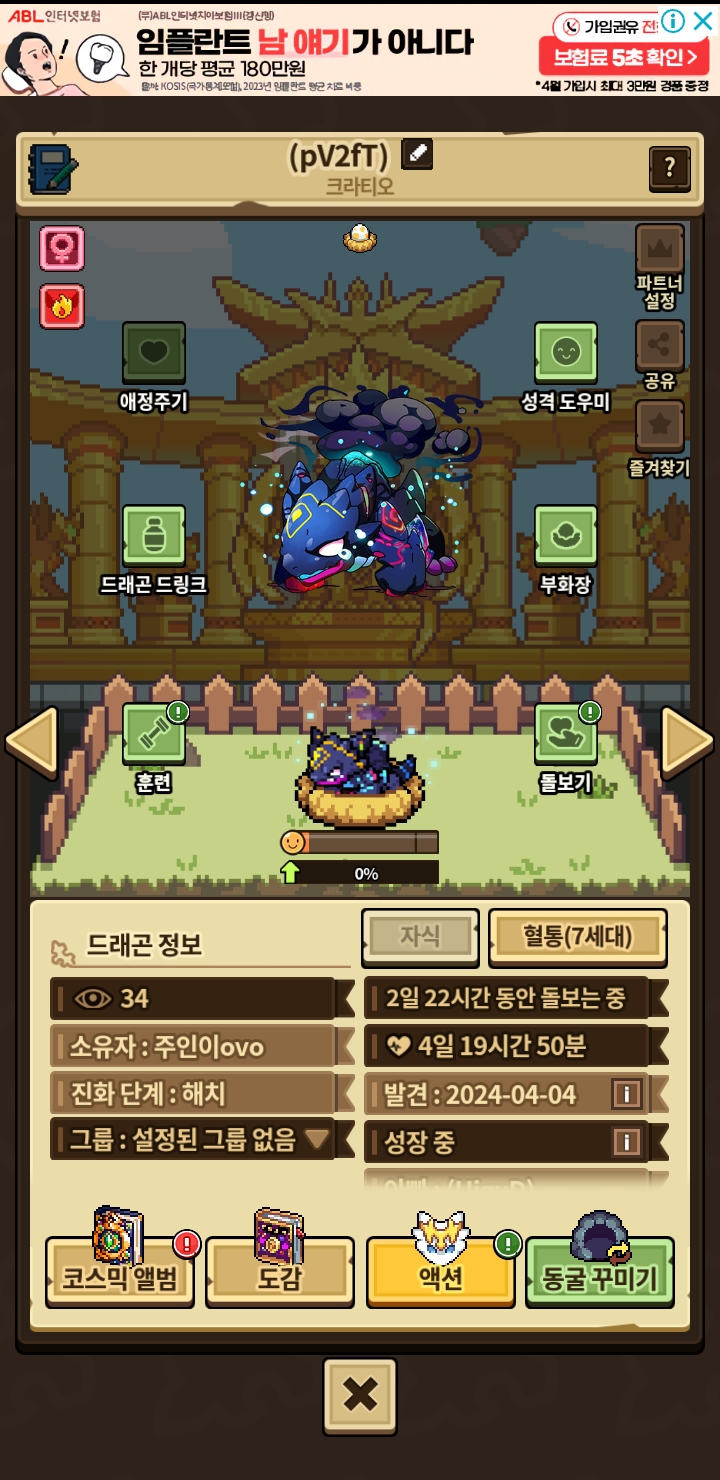The height and width of the screenshot is (1480, 720).
Task: Open the 도감 encyclopedia
Action: point(279,1274)
